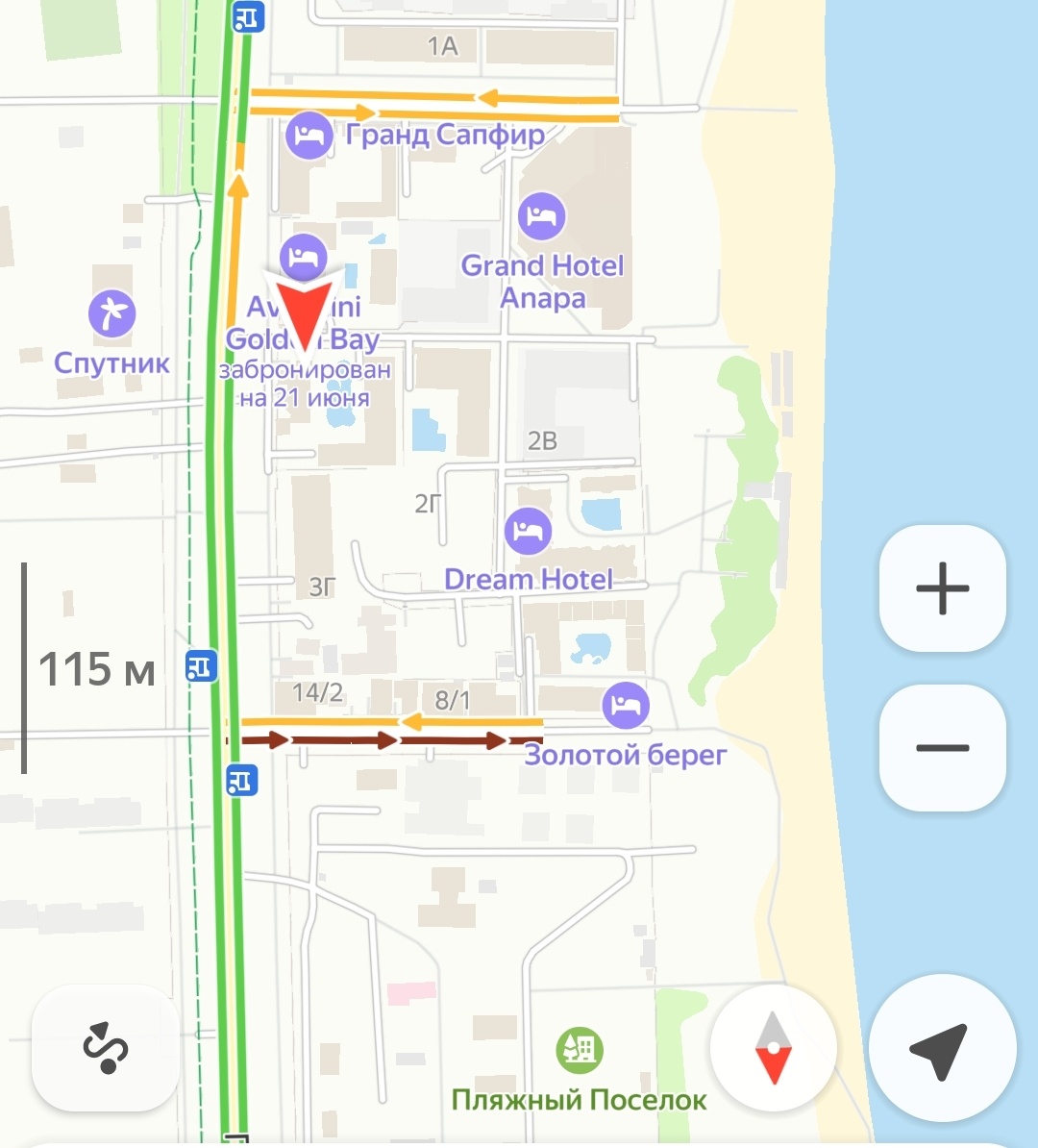Screen dimensions: 1038x1148
Task: Open the Гранд Сапфир hotel marker
Action: point(309,135)
